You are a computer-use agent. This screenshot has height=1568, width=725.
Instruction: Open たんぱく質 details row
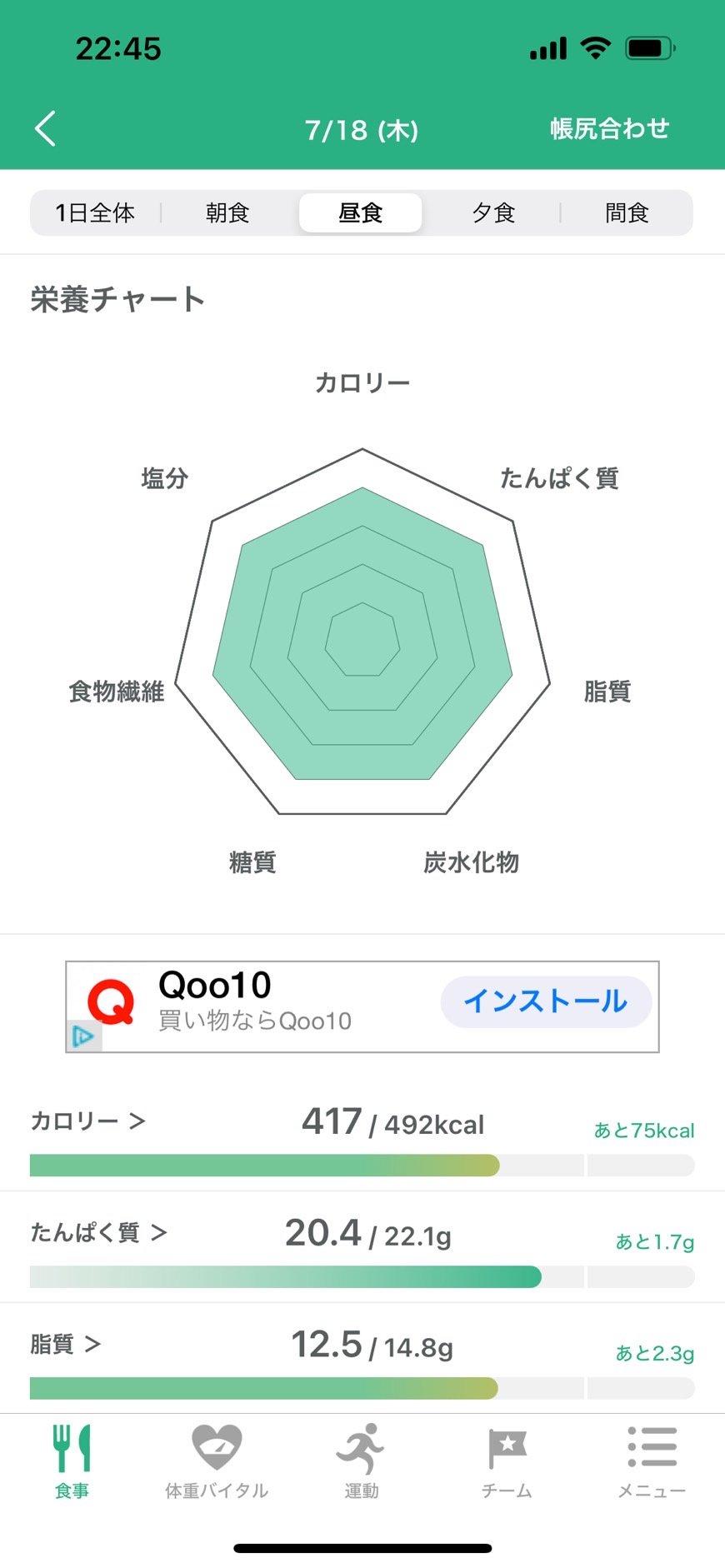362,1247
